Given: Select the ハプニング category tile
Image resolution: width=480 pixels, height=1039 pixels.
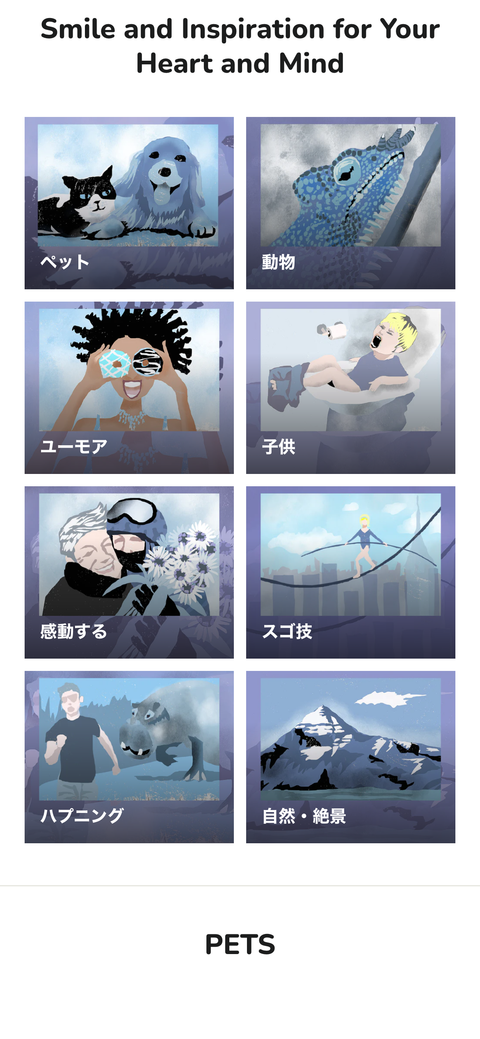Looking at the screenshot, I should tap(129, 757).
